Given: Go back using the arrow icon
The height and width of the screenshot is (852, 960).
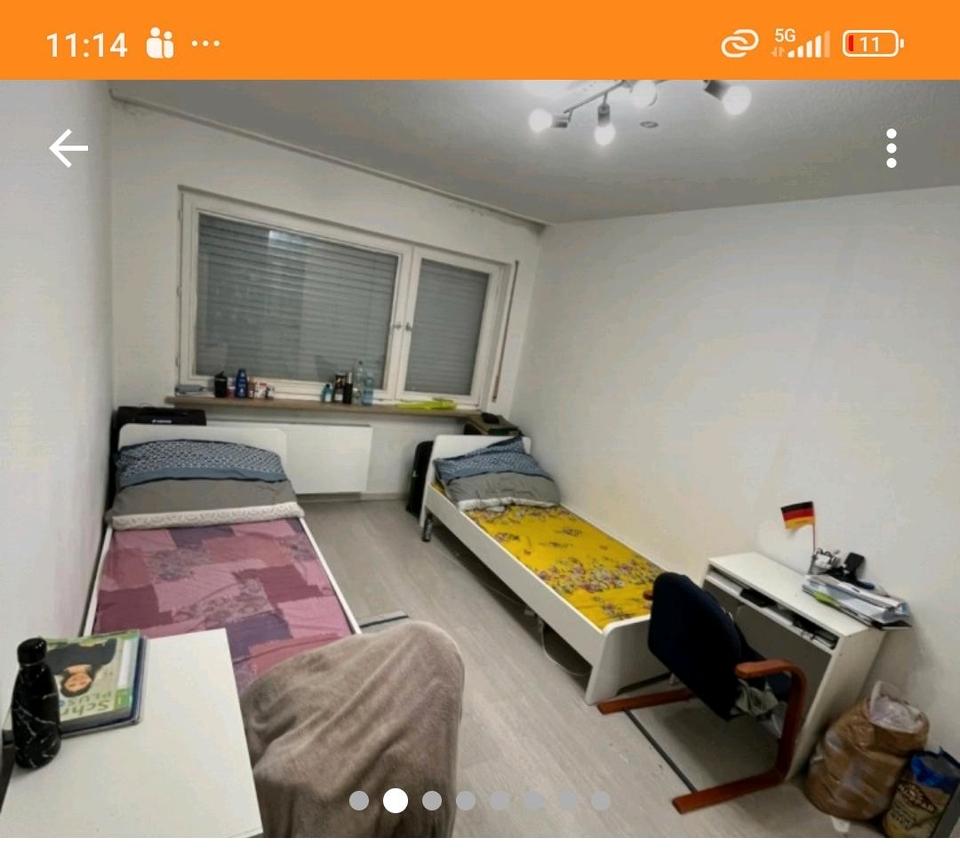Looking at the screenshot, I should point(68,149).
